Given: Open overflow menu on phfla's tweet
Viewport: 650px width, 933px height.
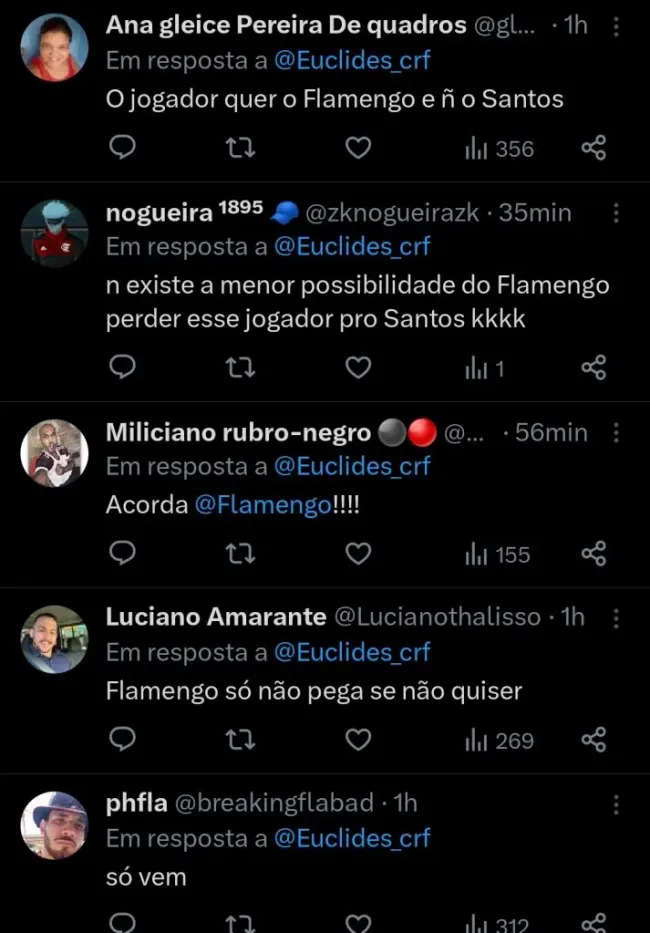Looking at the screenshot, I should 616,805.
